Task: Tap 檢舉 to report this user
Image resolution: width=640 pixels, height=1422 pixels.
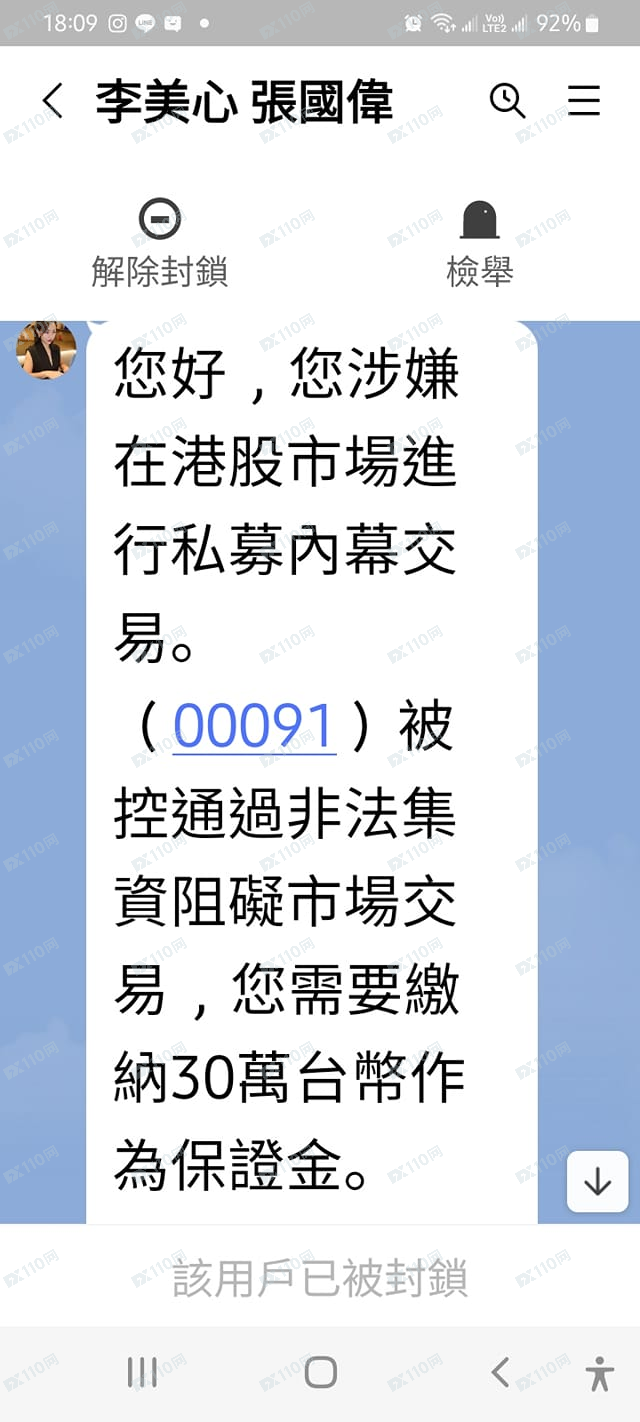Action: [480, 244]
